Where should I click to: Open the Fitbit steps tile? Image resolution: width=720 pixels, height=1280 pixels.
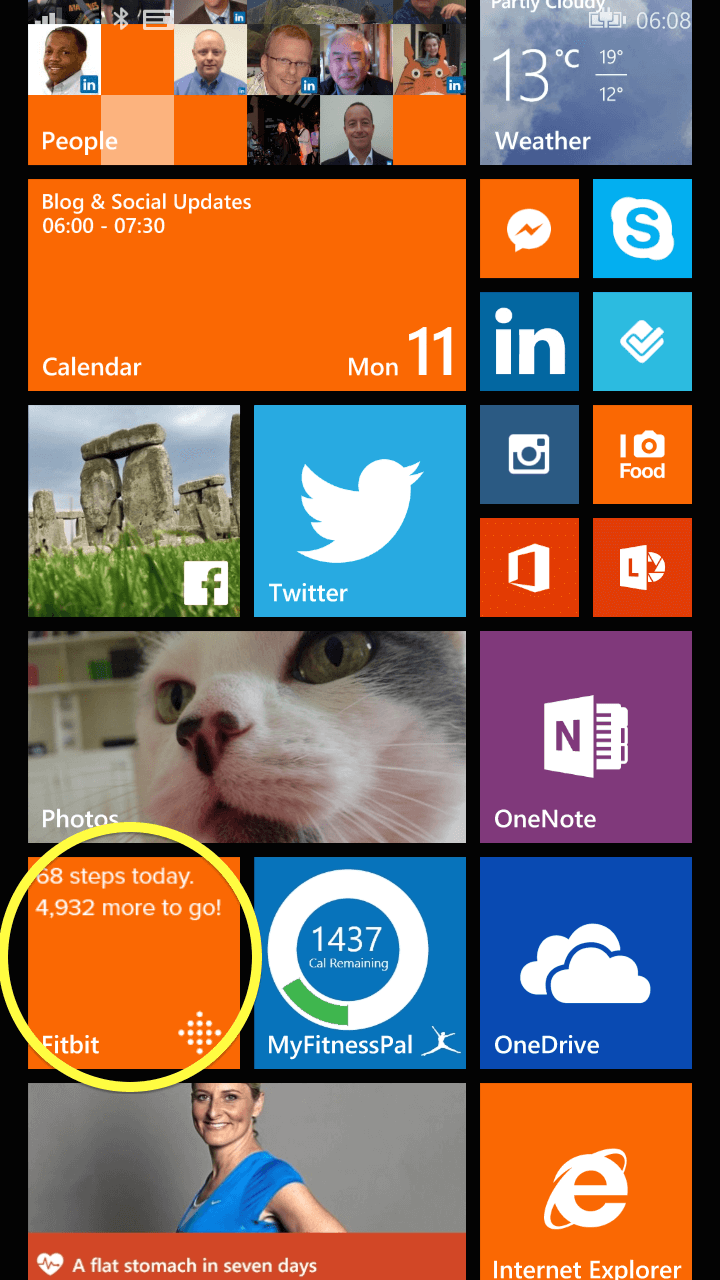click(x=134, y=963)
